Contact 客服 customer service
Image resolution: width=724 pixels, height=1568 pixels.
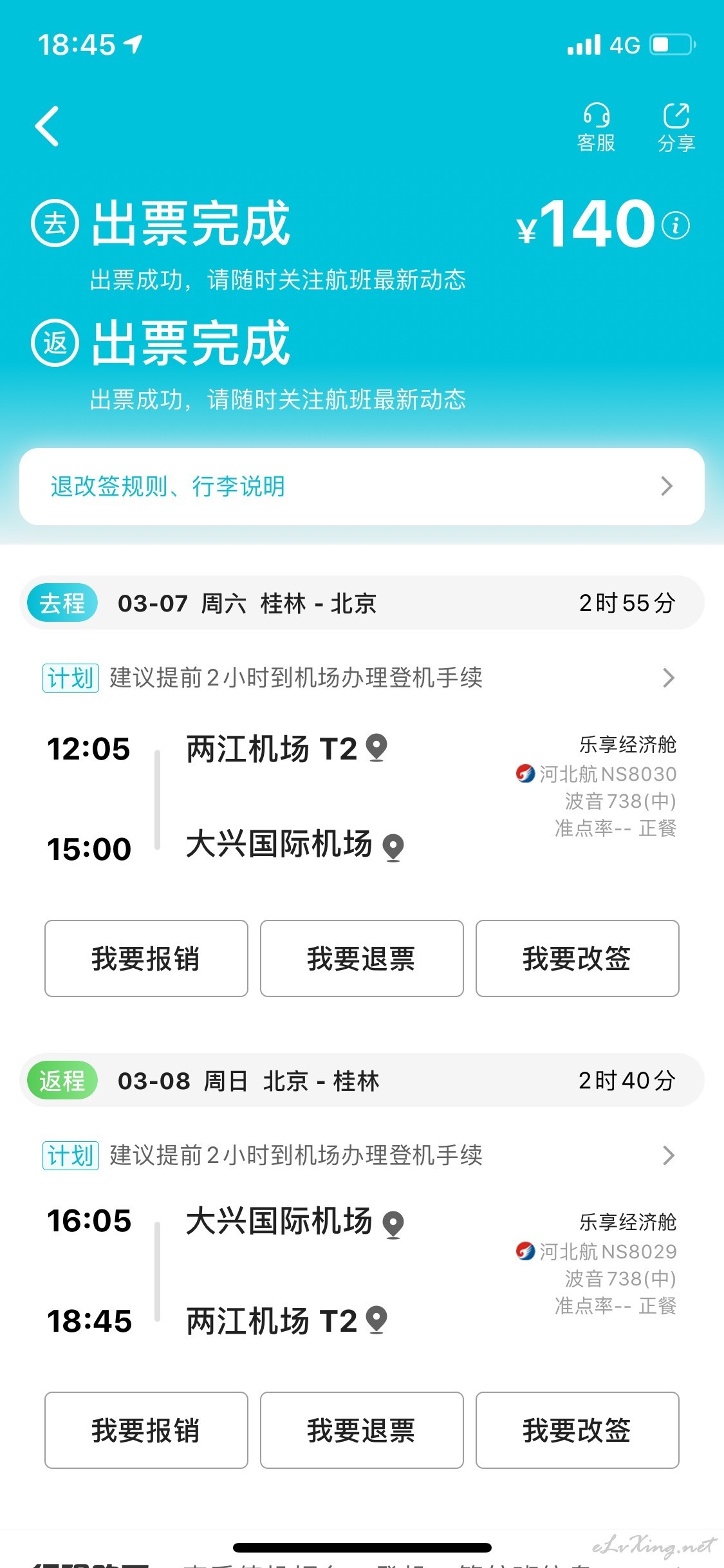click(x=597, y=128)
